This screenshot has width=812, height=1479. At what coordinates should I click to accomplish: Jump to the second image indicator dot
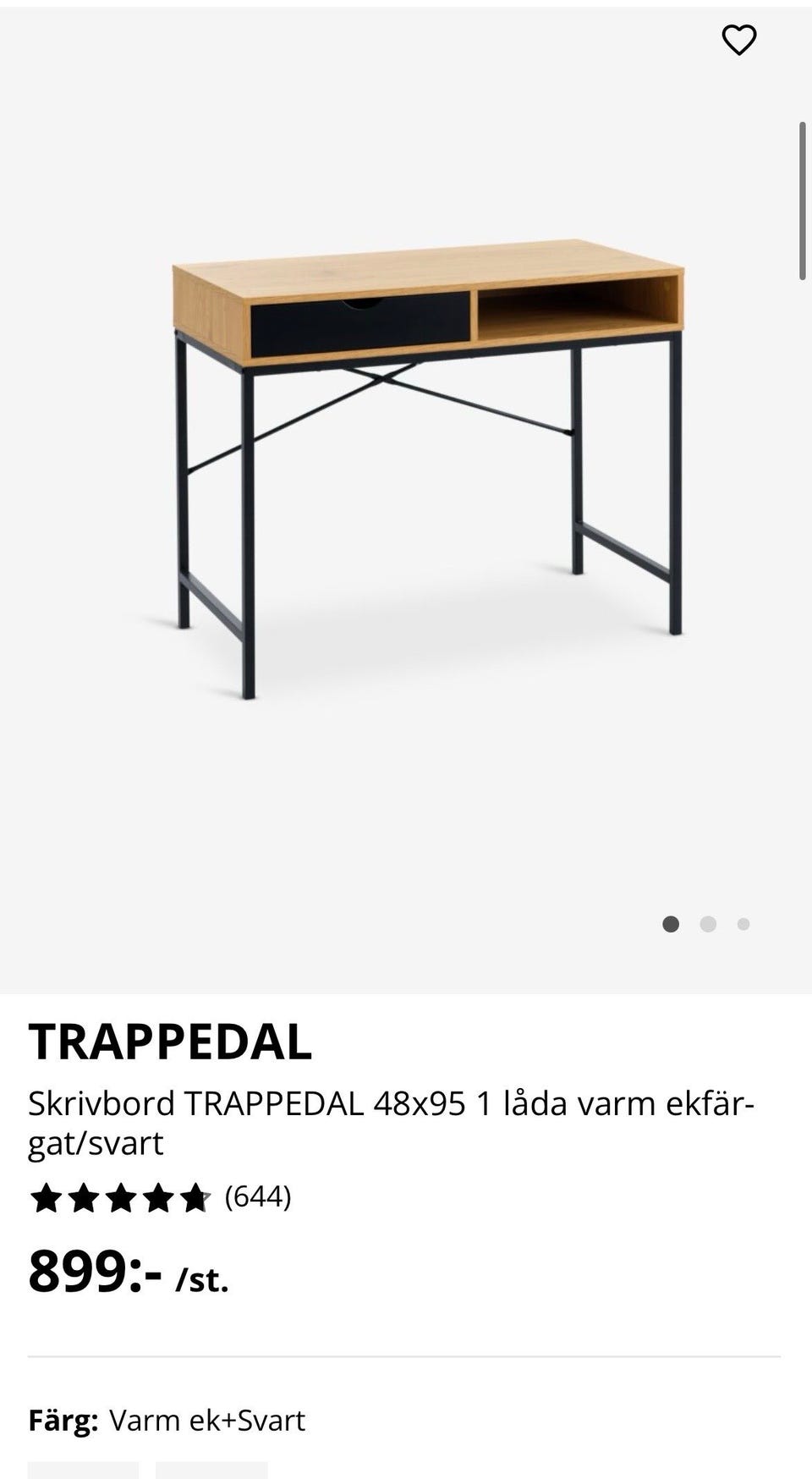click(x=708, y=924)
